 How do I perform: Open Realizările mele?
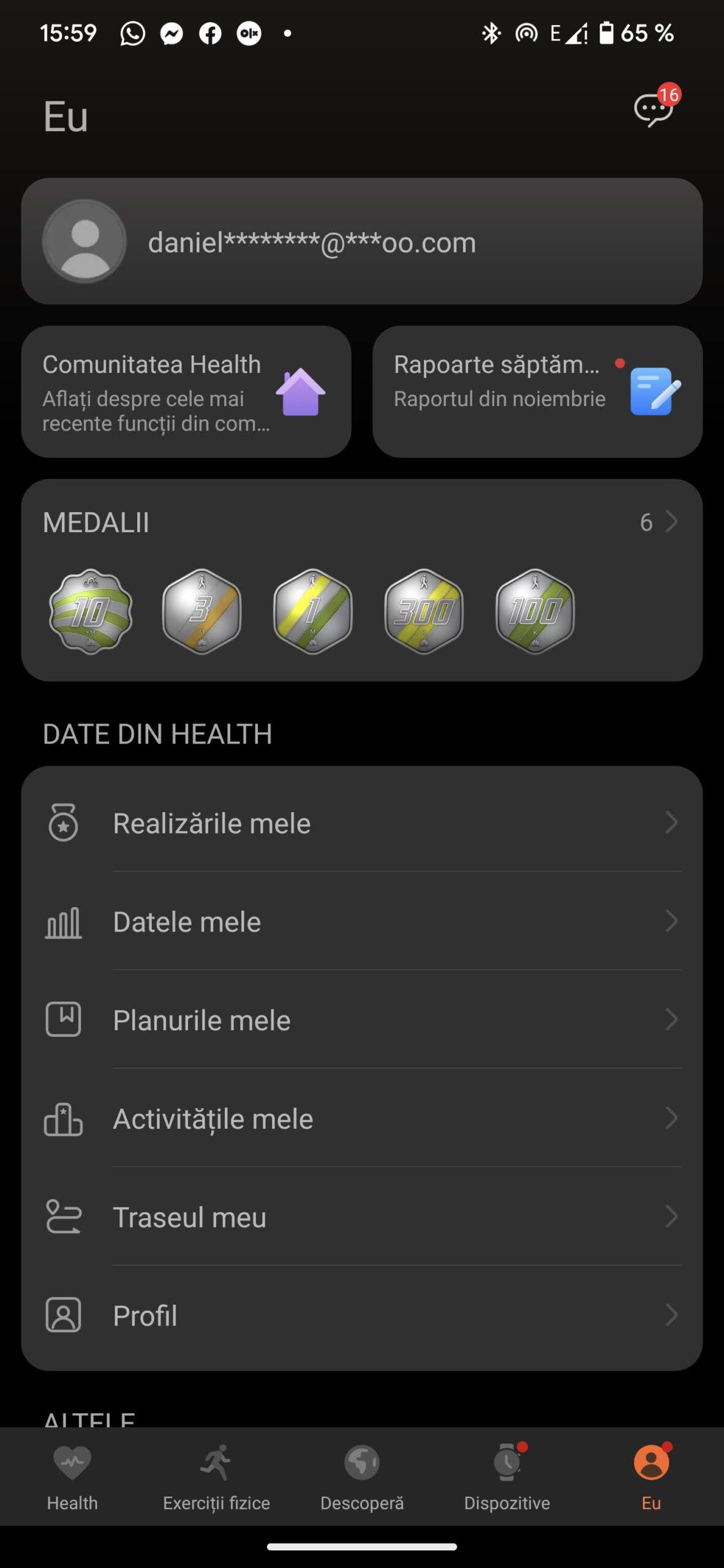coord(361,823)
